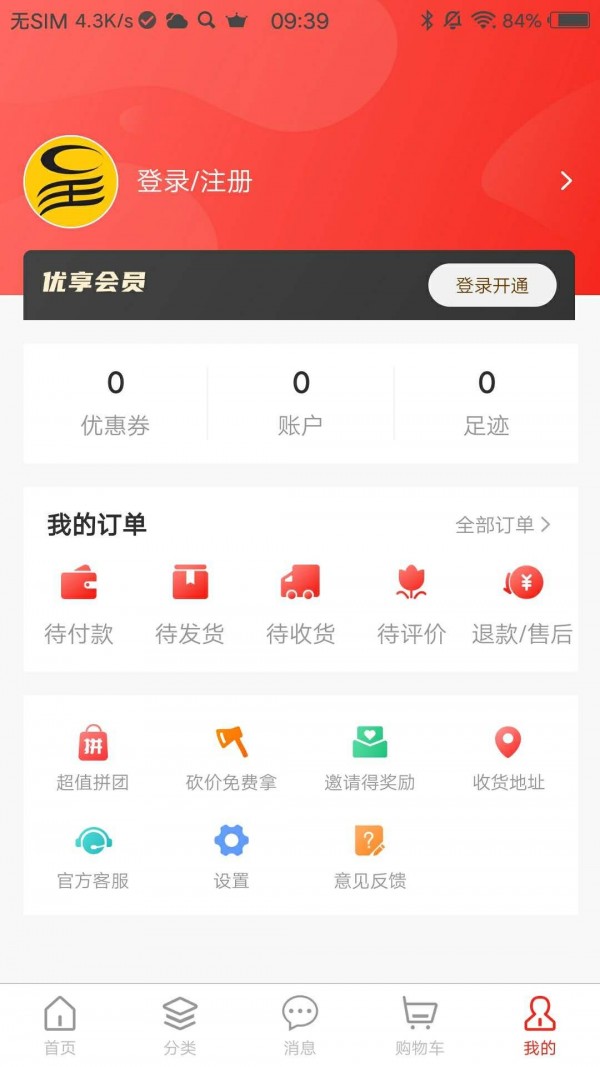The height and width of the screenshot is (1067, 600).
Task: View 全部订单 all orders
Action: (502, 525)
